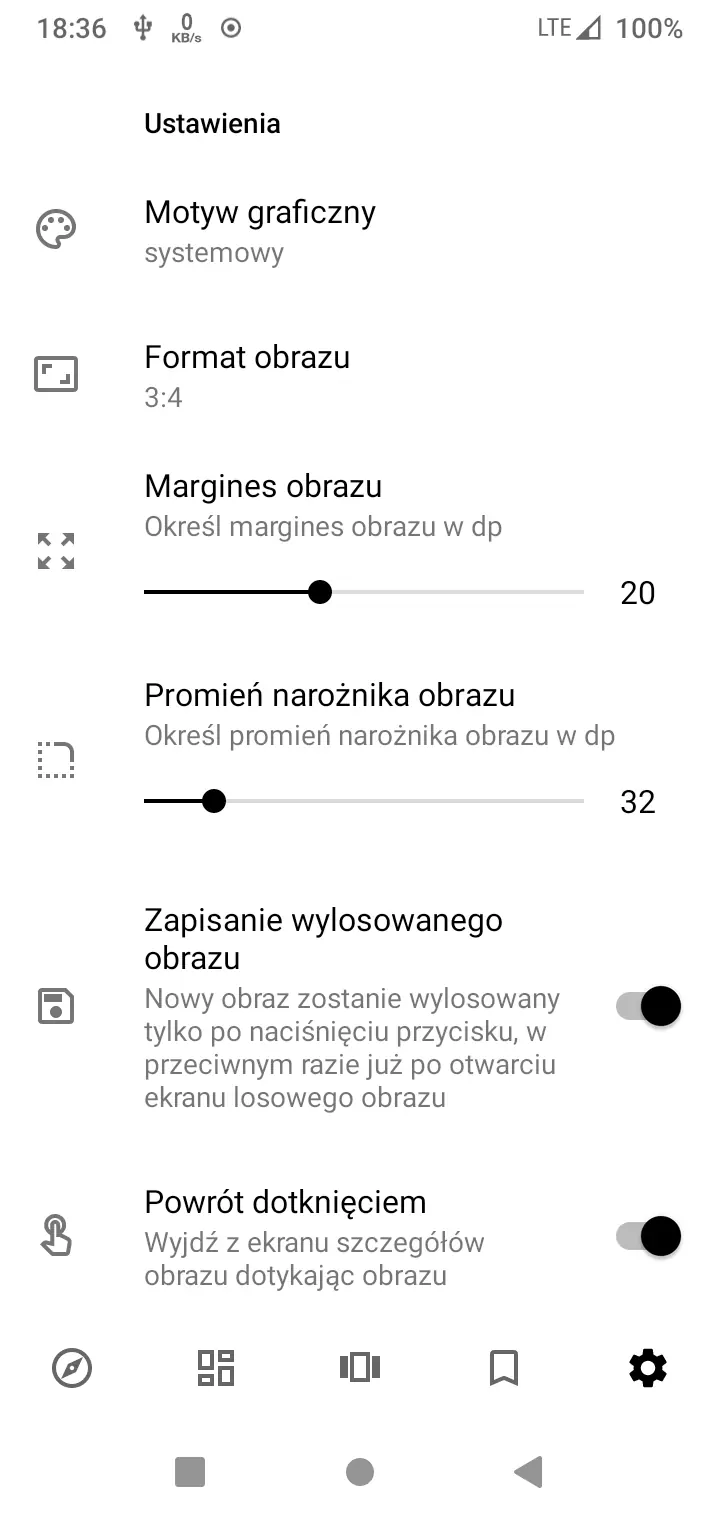This screenshot has width=720, height=1520.
Task: Open the compass discover tab icon
Action: [x=69, y=1367]
